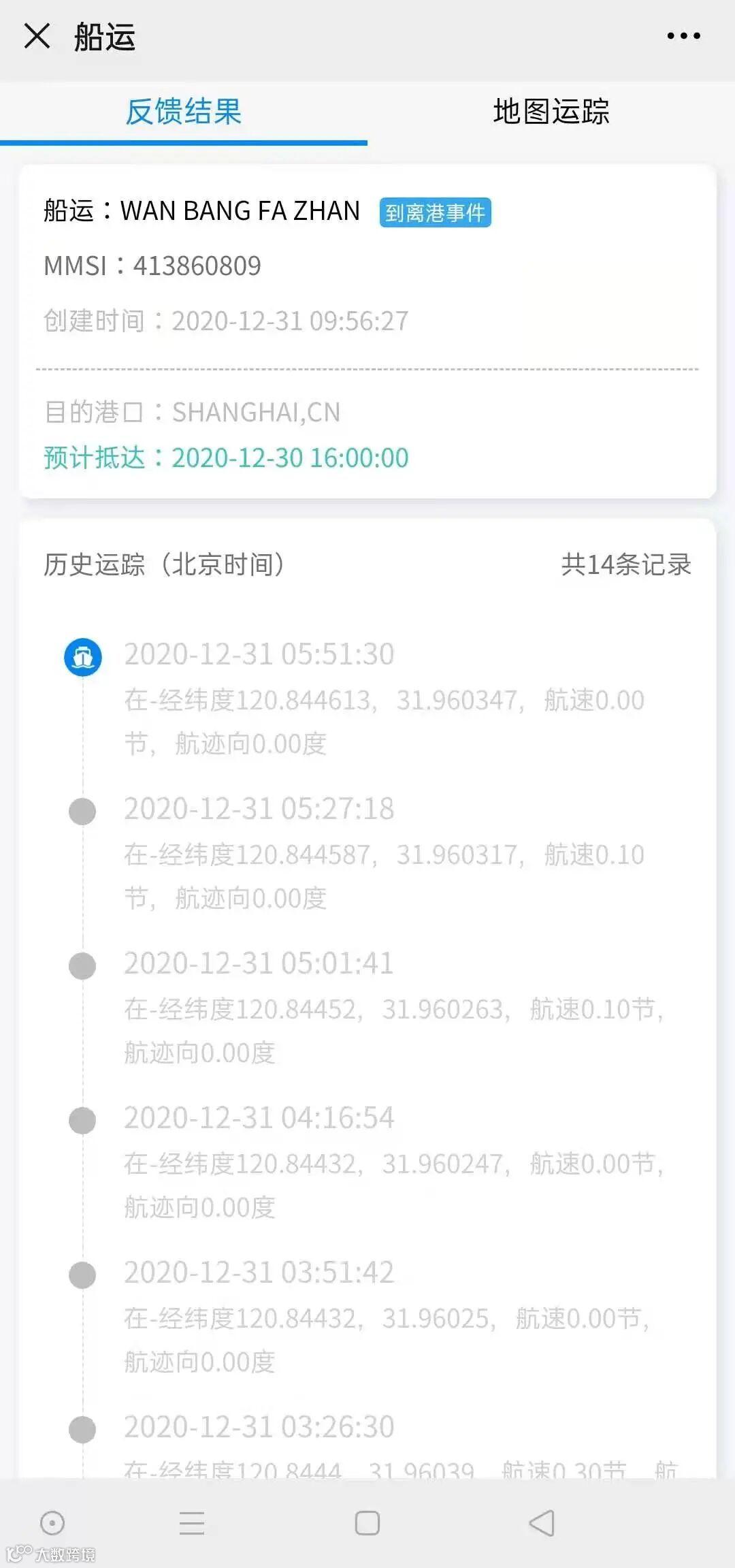The image size is (735, 1568).
Task: Open the three-dot overflow menu
Action: [683, 35]
